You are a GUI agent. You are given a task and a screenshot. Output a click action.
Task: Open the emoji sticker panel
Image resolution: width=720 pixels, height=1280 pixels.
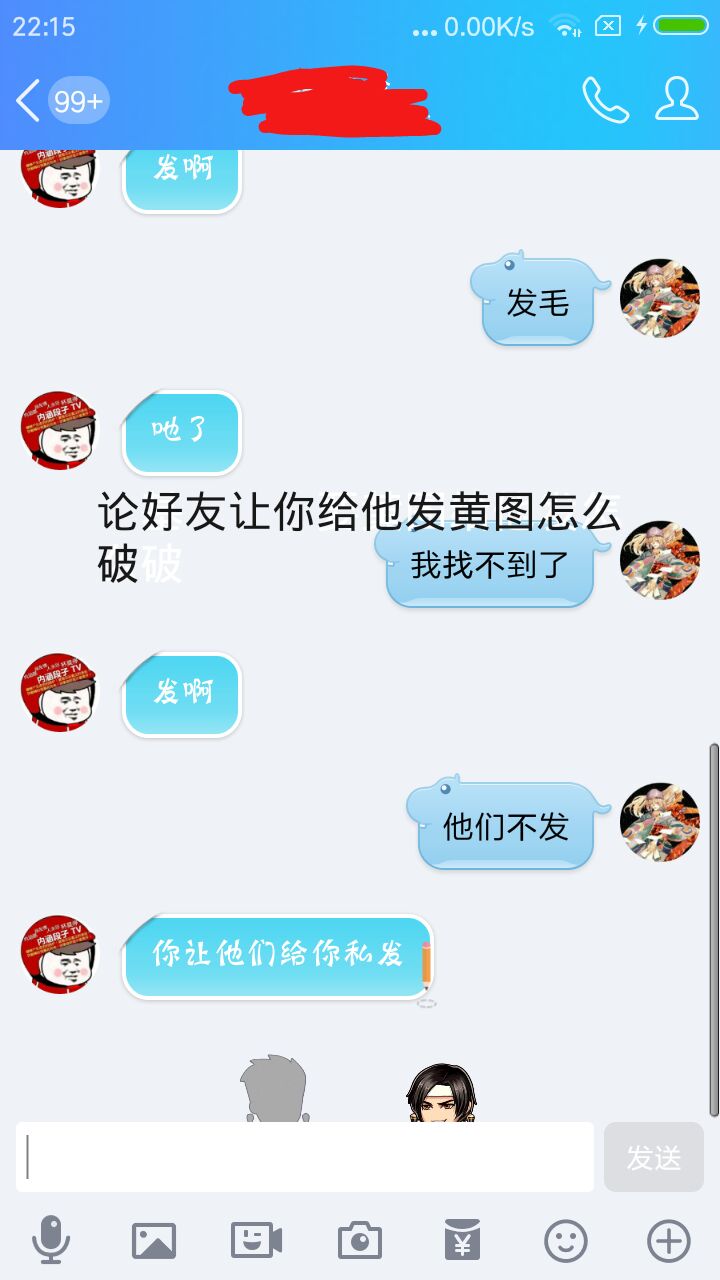pyautogui.click(x=566, y=1241)
